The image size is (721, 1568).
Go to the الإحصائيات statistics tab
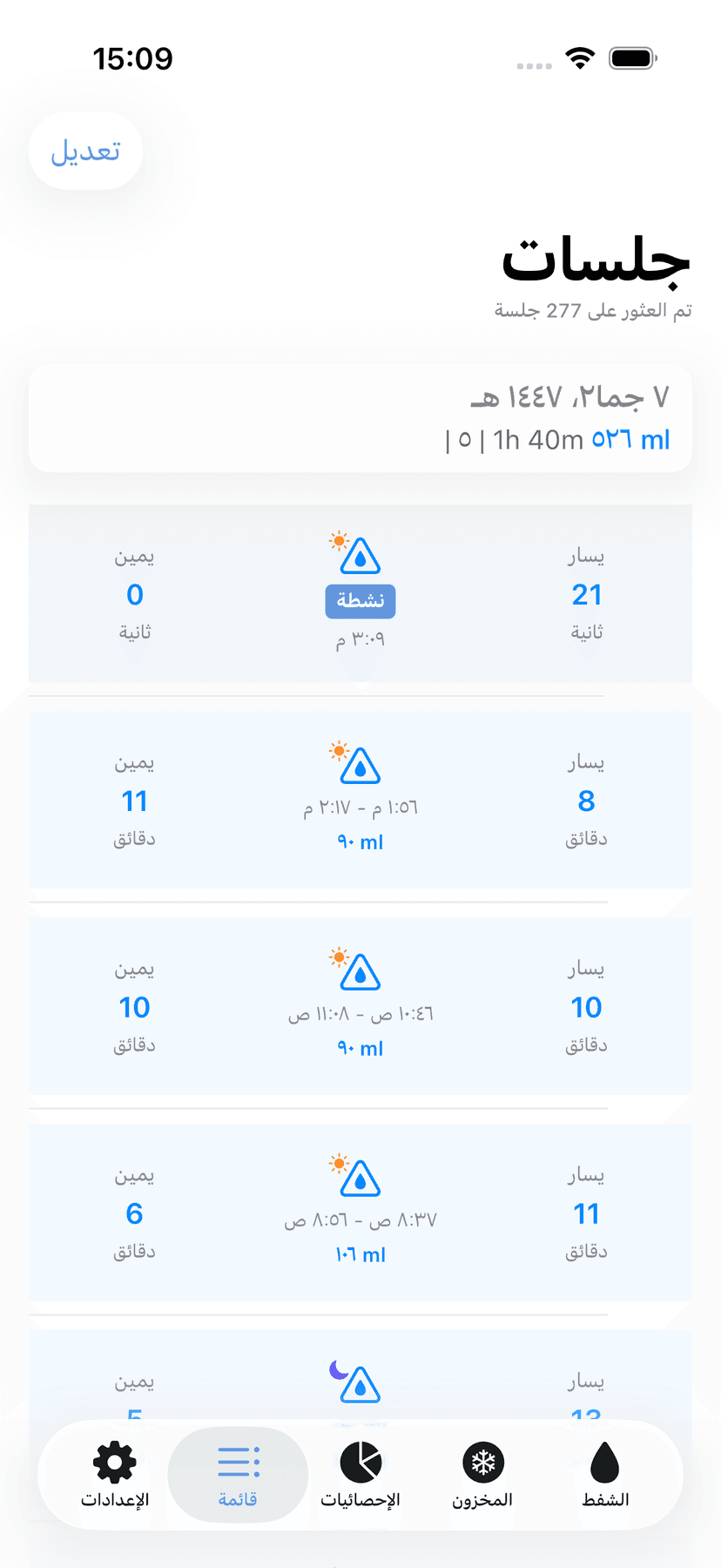360,1475
